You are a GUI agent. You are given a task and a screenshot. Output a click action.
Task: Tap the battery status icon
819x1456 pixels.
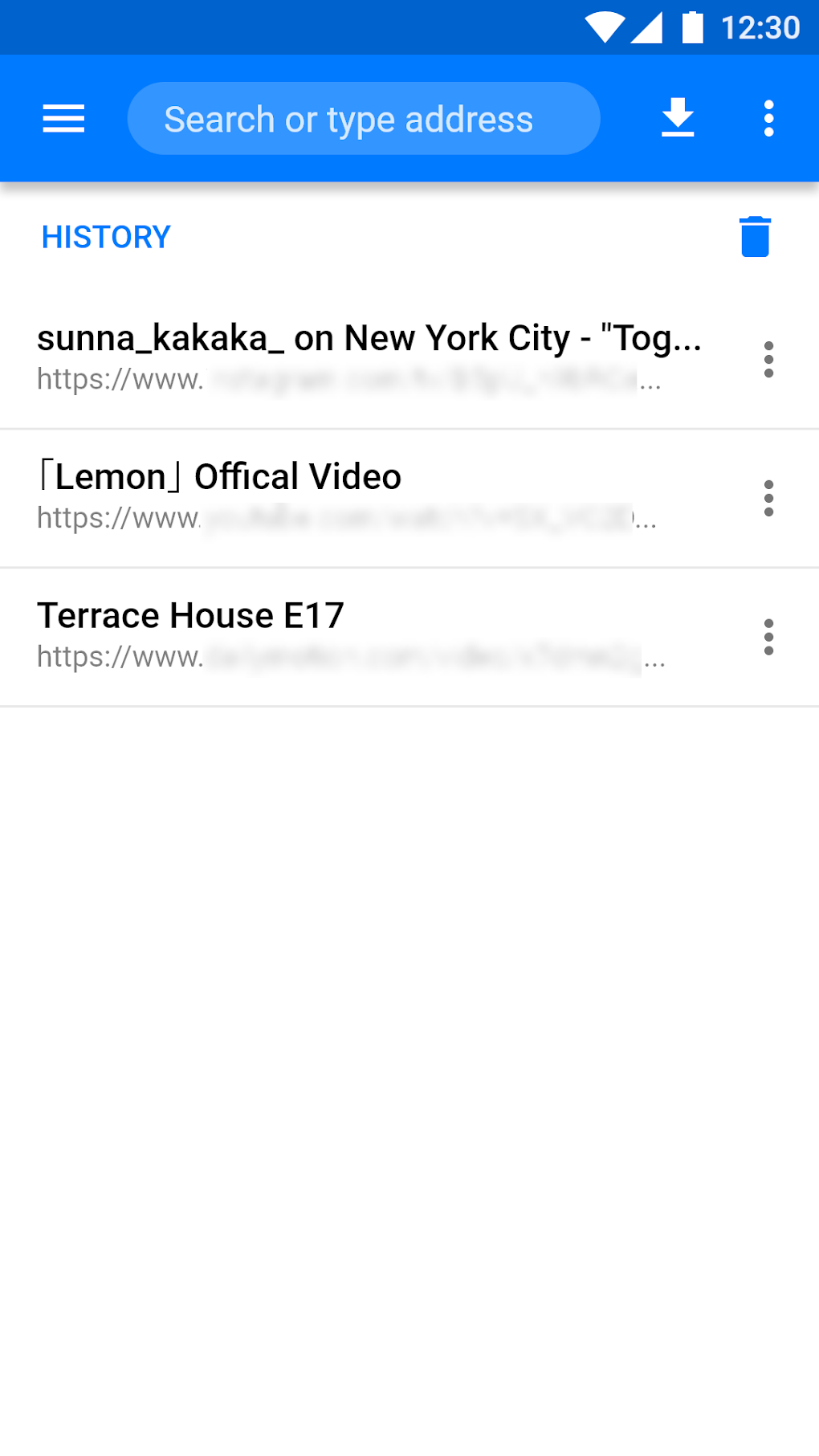[x=693, y=27]
